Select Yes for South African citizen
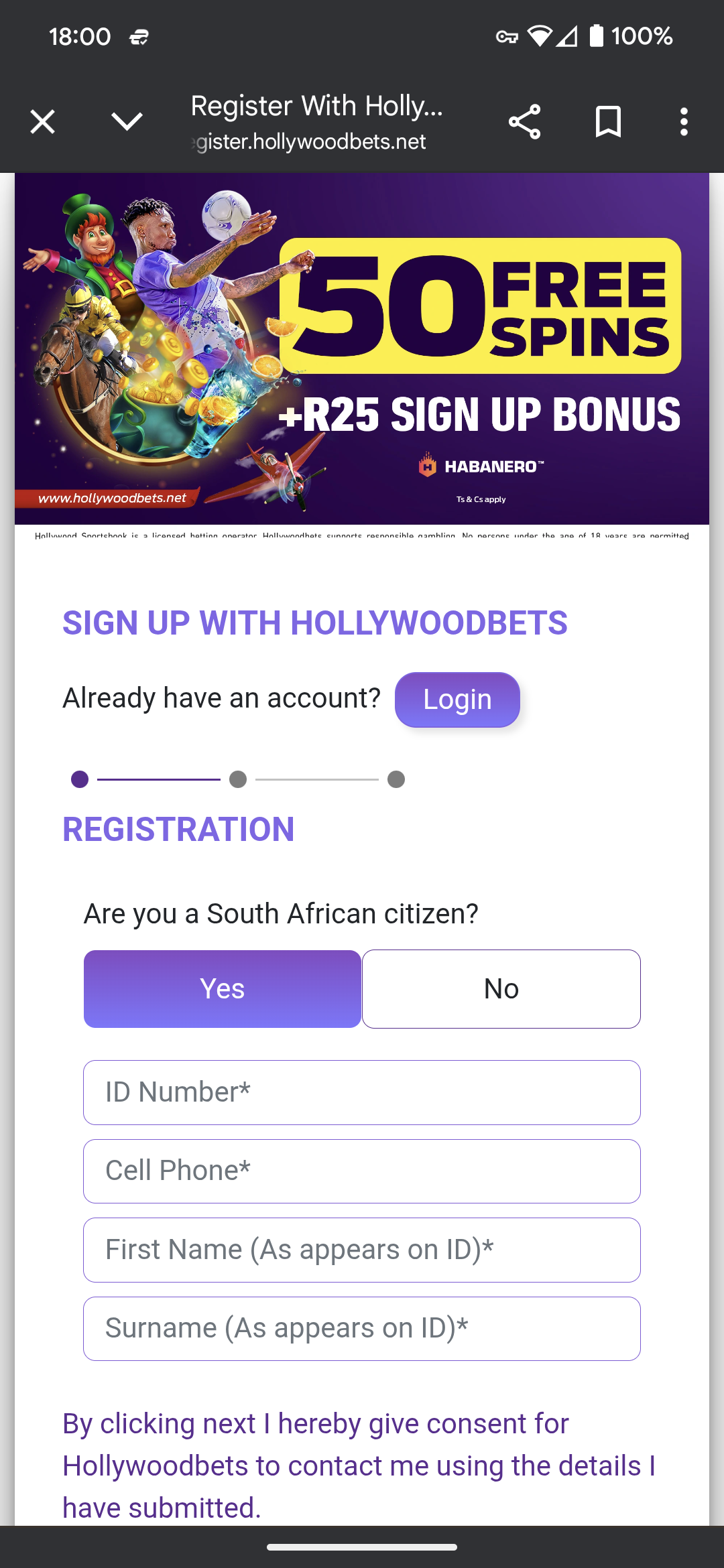724x1568 pixels. coord(223,989)
